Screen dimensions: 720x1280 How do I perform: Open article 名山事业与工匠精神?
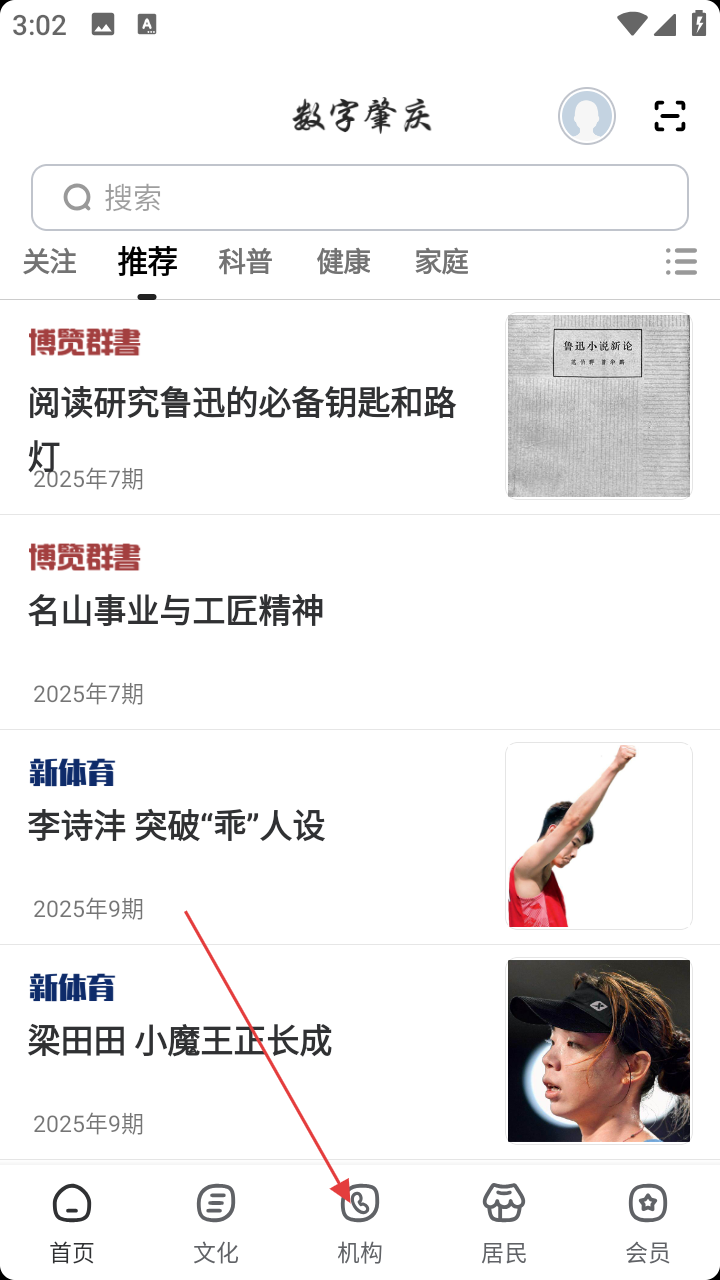pos(176,611)
